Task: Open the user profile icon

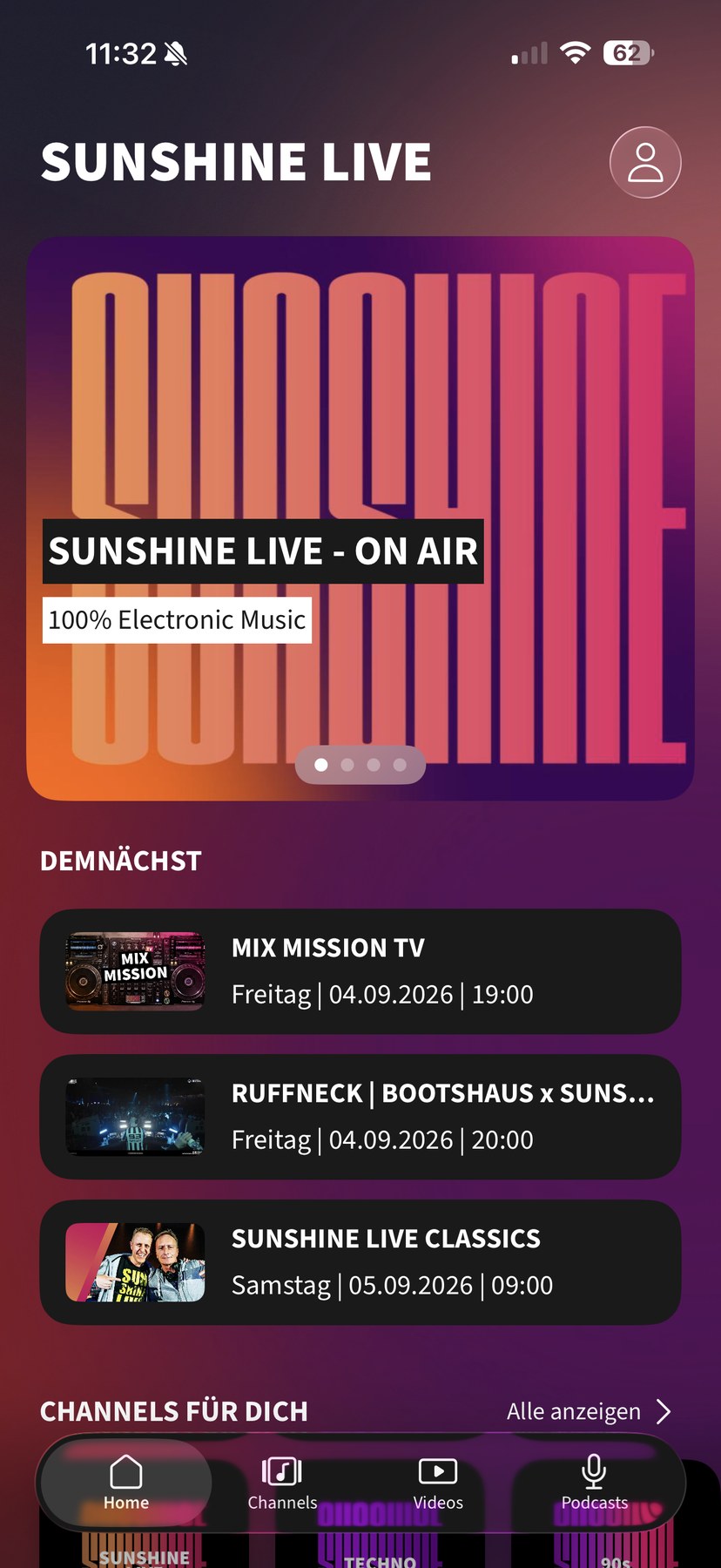Action: point(645,163)
